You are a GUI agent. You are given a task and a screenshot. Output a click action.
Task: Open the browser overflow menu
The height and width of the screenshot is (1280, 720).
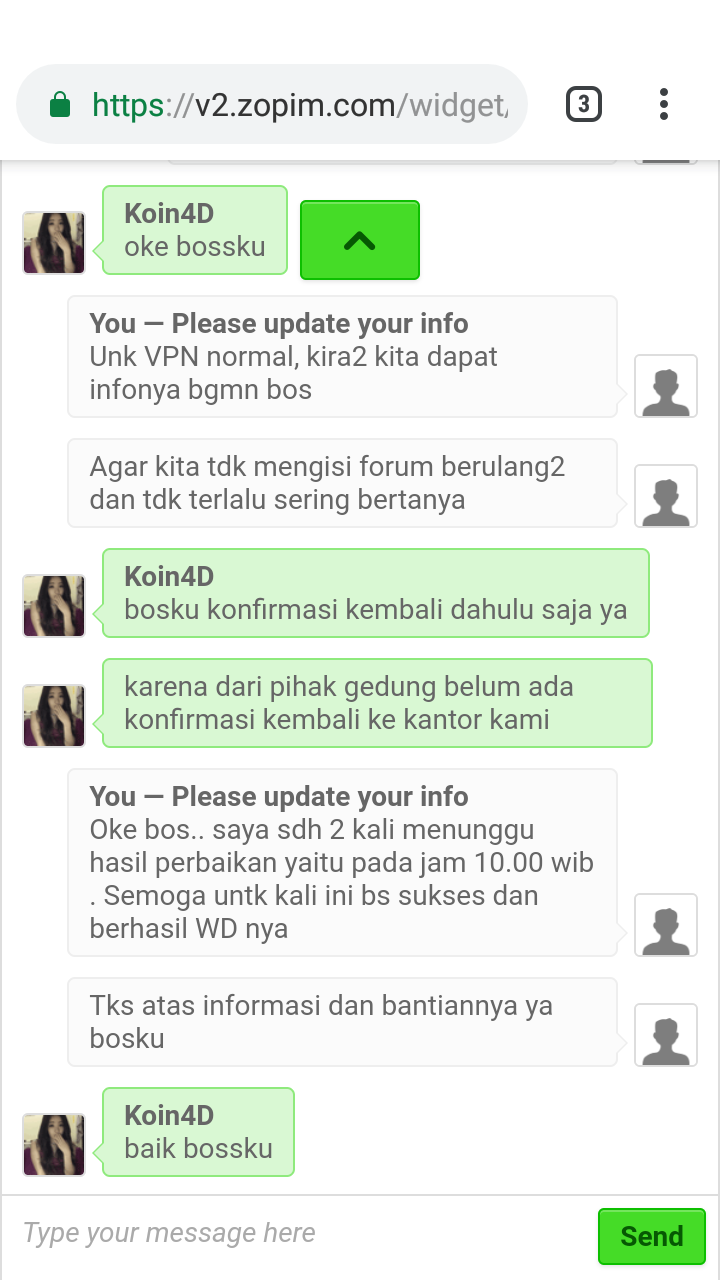tap(664, 104)
